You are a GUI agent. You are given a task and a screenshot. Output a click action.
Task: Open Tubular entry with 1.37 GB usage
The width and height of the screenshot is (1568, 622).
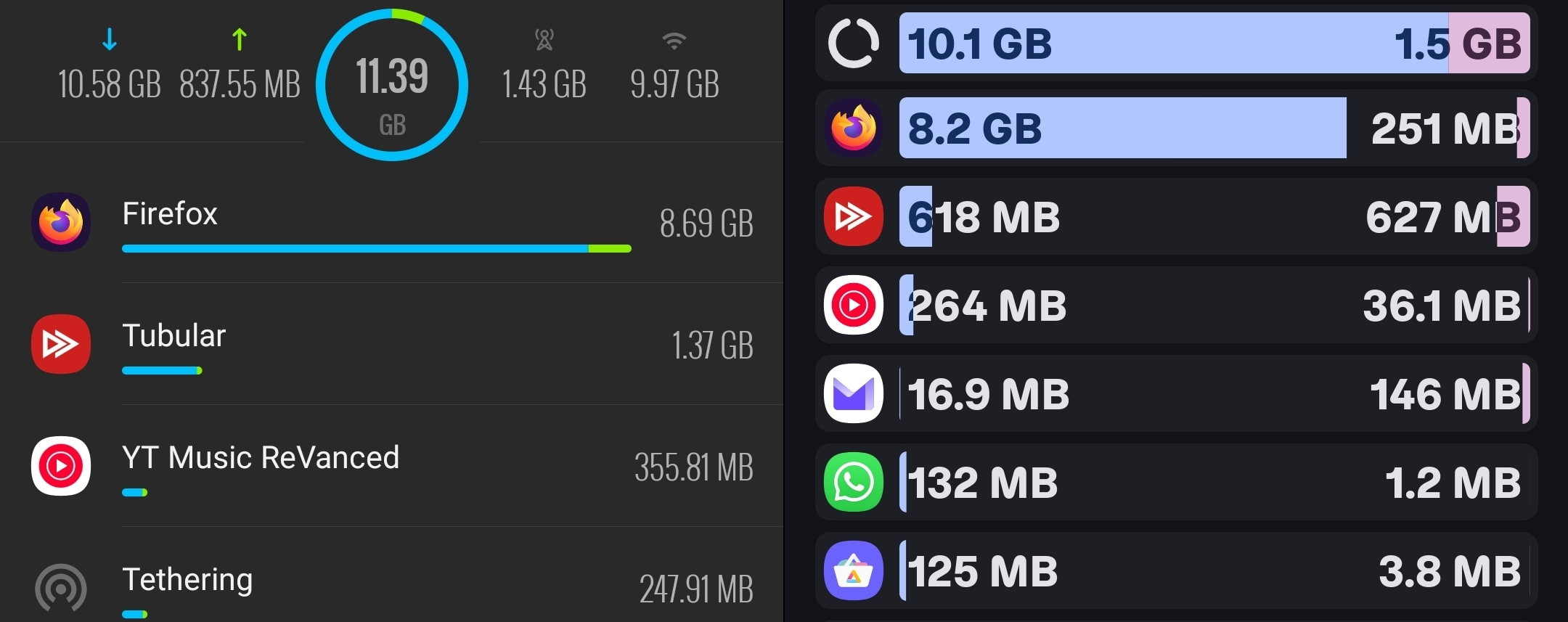(x=392, y=344)
